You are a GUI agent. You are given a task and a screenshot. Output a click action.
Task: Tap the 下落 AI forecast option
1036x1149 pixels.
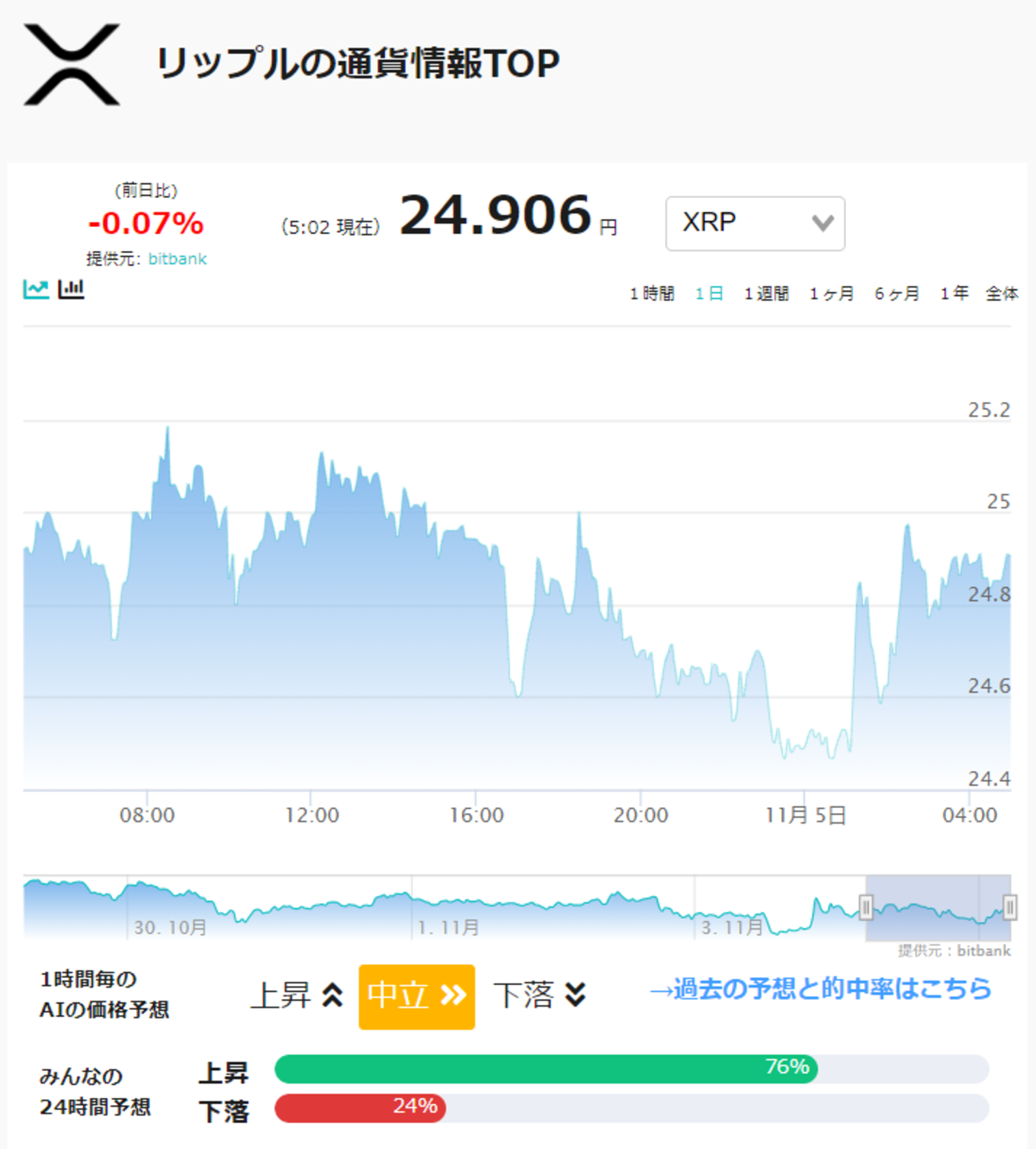tap(540, 995)
